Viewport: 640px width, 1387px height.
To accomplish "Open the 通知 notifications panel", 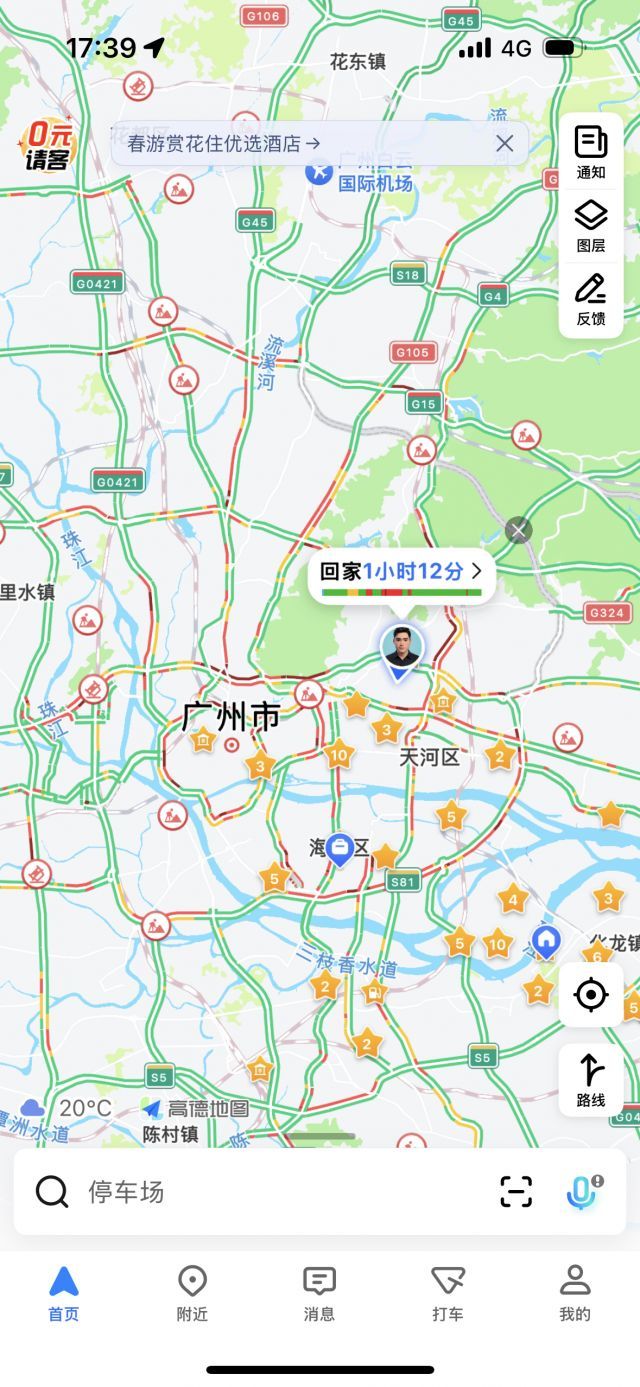I will (591, 152).
